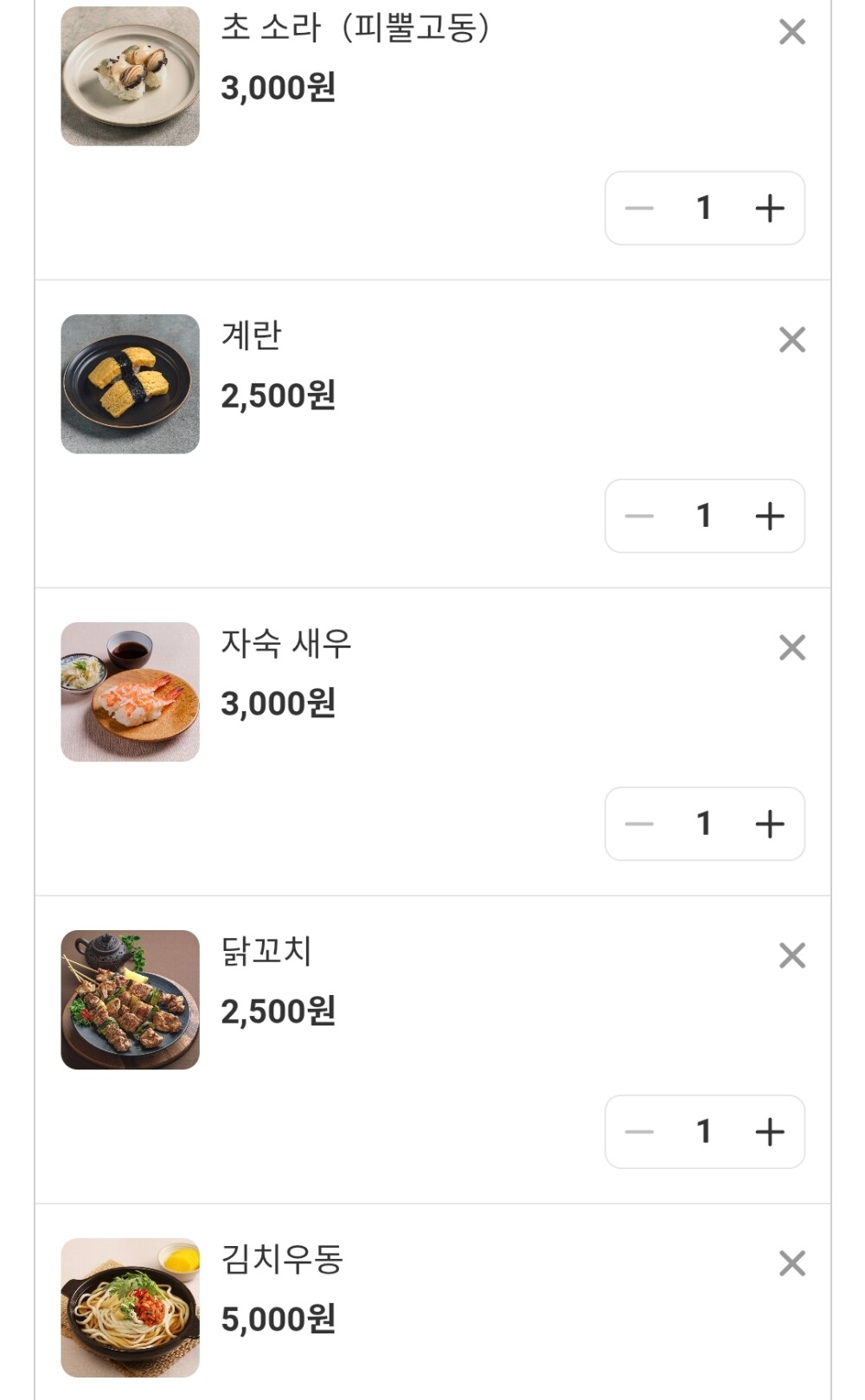Screen dimensions: 865x1400
Task: Remove 초 소라 (피뿔고동) from the cart
Action: (791, 32)
